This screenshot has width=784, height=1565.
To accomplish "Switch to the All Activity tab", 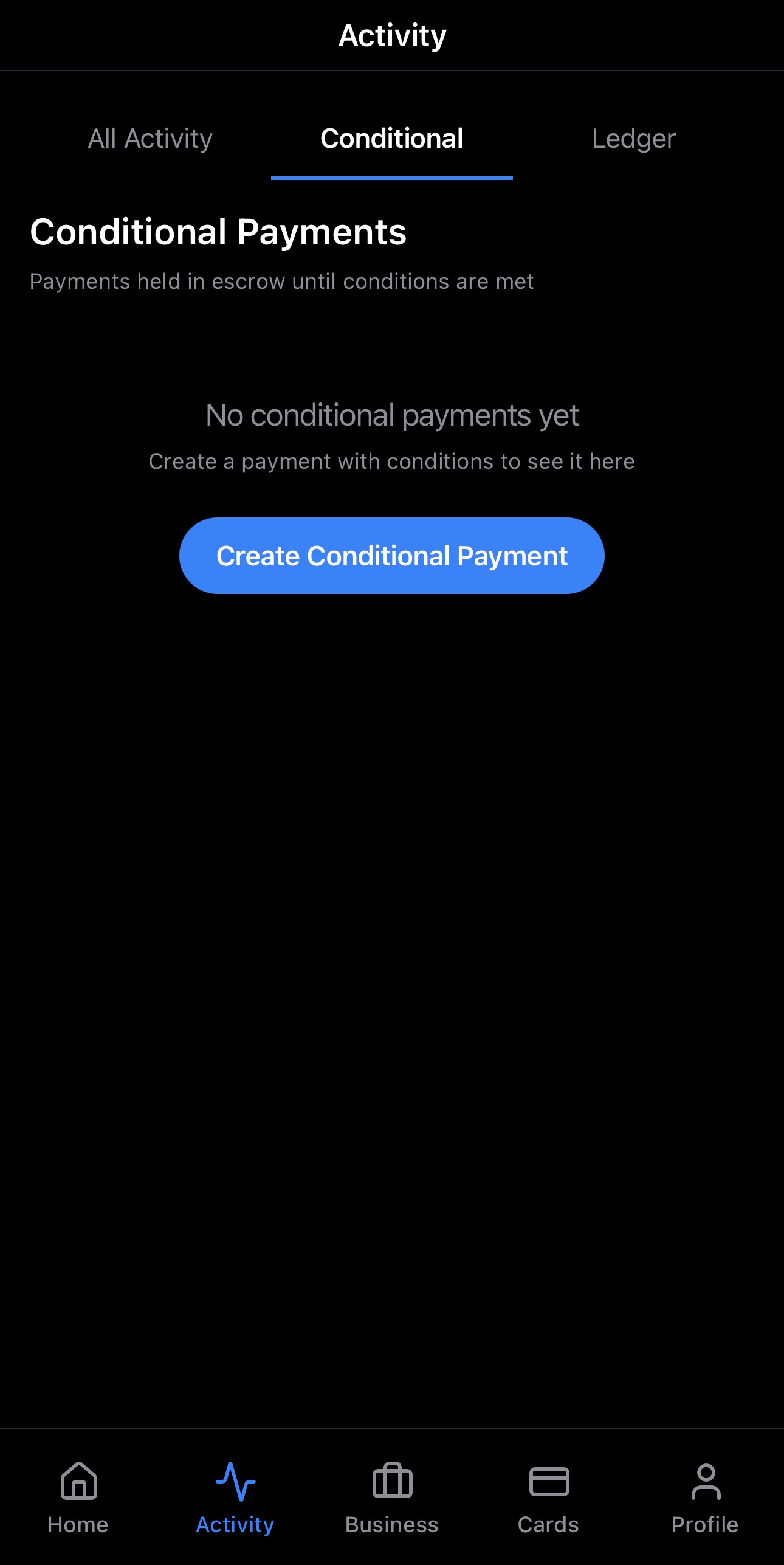I will pos(150,139).
